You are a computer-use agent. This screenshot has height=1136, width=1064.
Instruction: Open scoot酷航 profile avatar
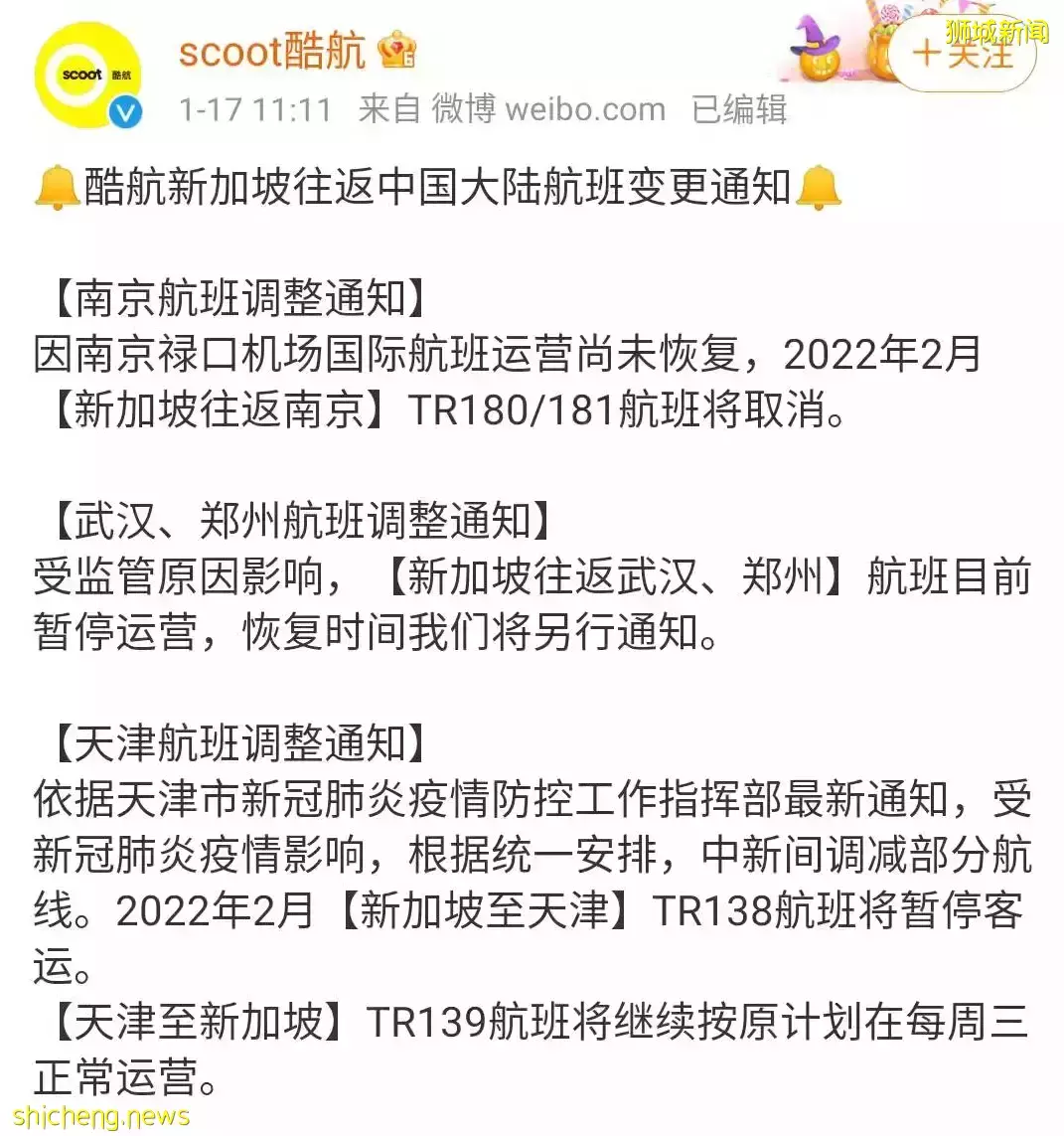pyautogui.click(x=87, y=76)
